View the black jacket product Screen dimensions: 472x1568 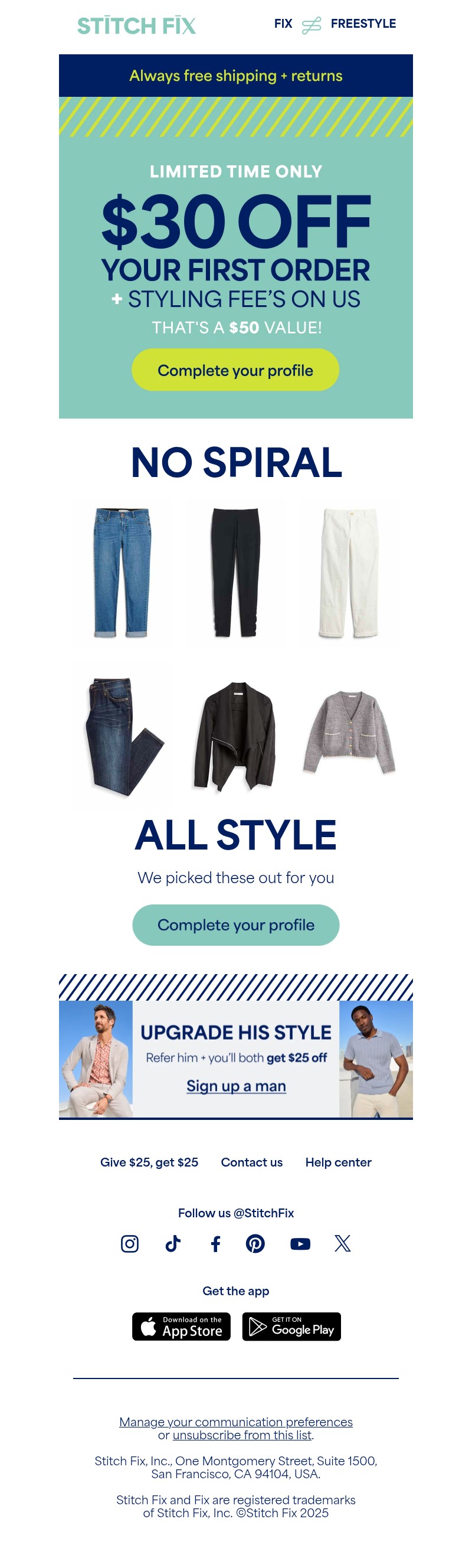235,736
